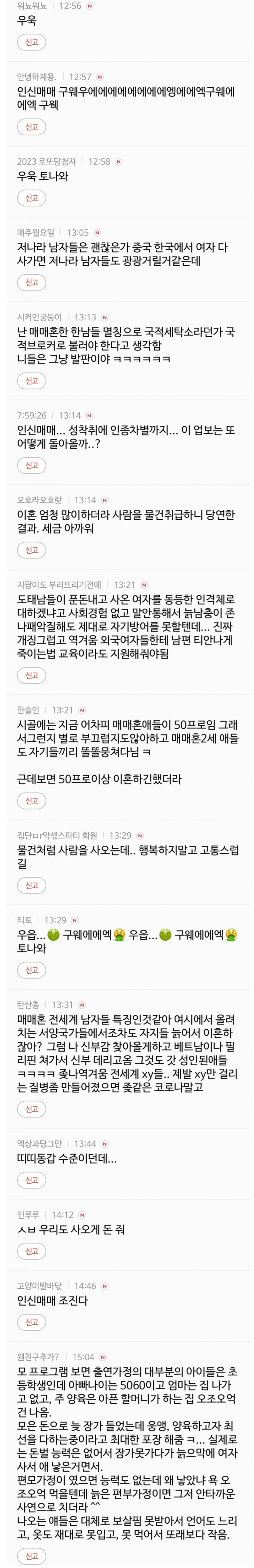This screenshot has height=1568, width=254.
Task: Report 웬친구추가?'s long comment
Action: click(32, 1555)
